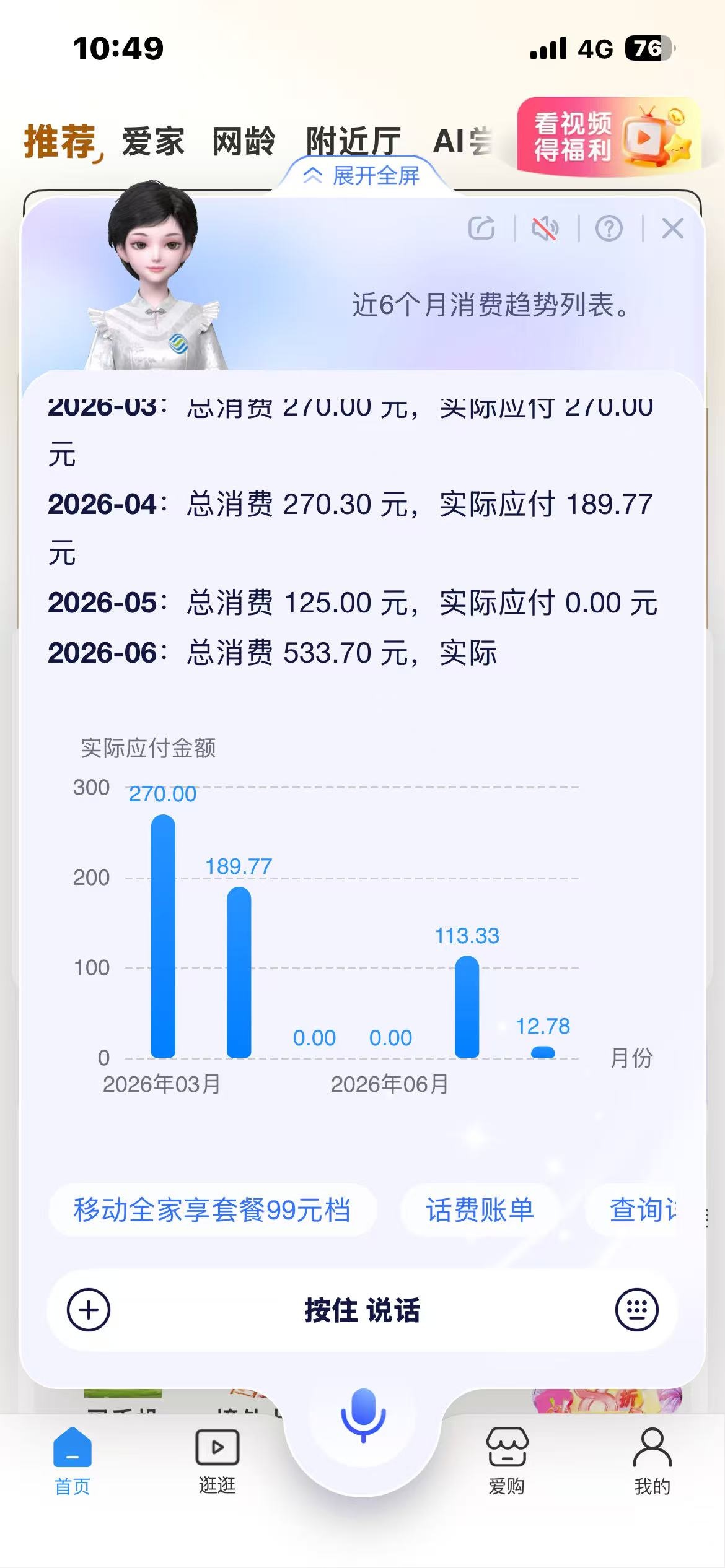Open the help question mark
This screenshot has width=725, height=1568.
[x=609, y=229]
